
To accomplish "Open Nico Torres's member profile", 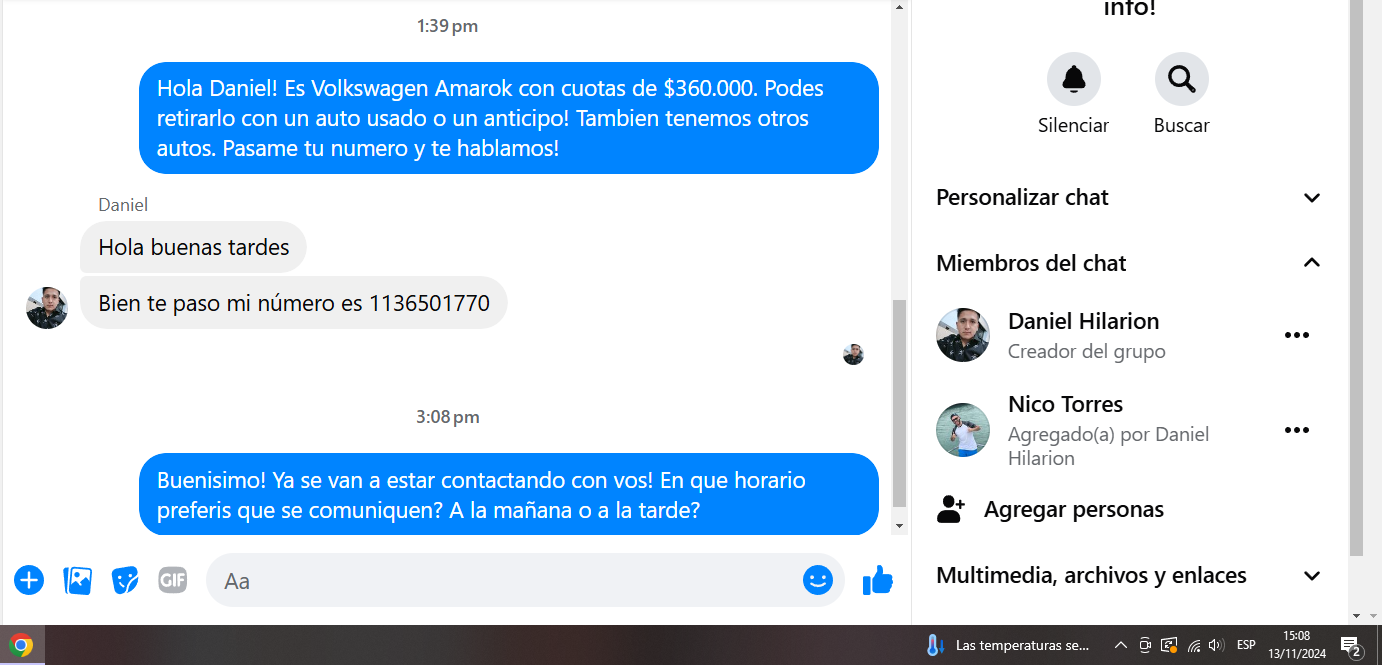I will pos(1065,405).
